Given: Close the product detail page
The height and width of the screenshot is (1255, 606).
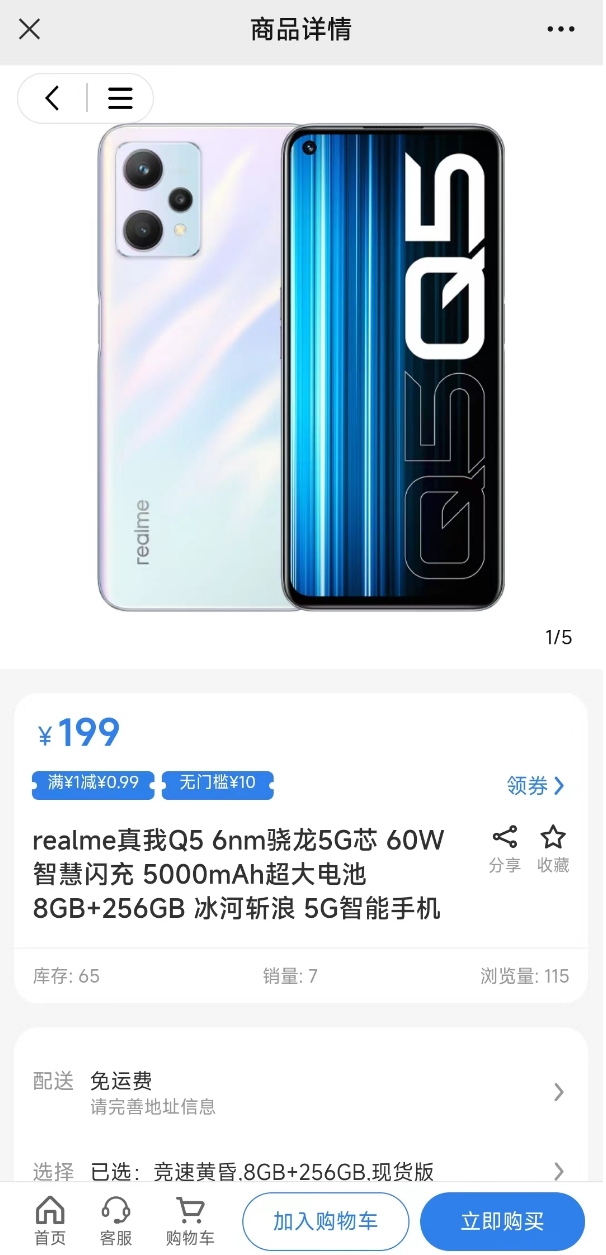Looking at the screenshot, I should click(x=30, y=29).
